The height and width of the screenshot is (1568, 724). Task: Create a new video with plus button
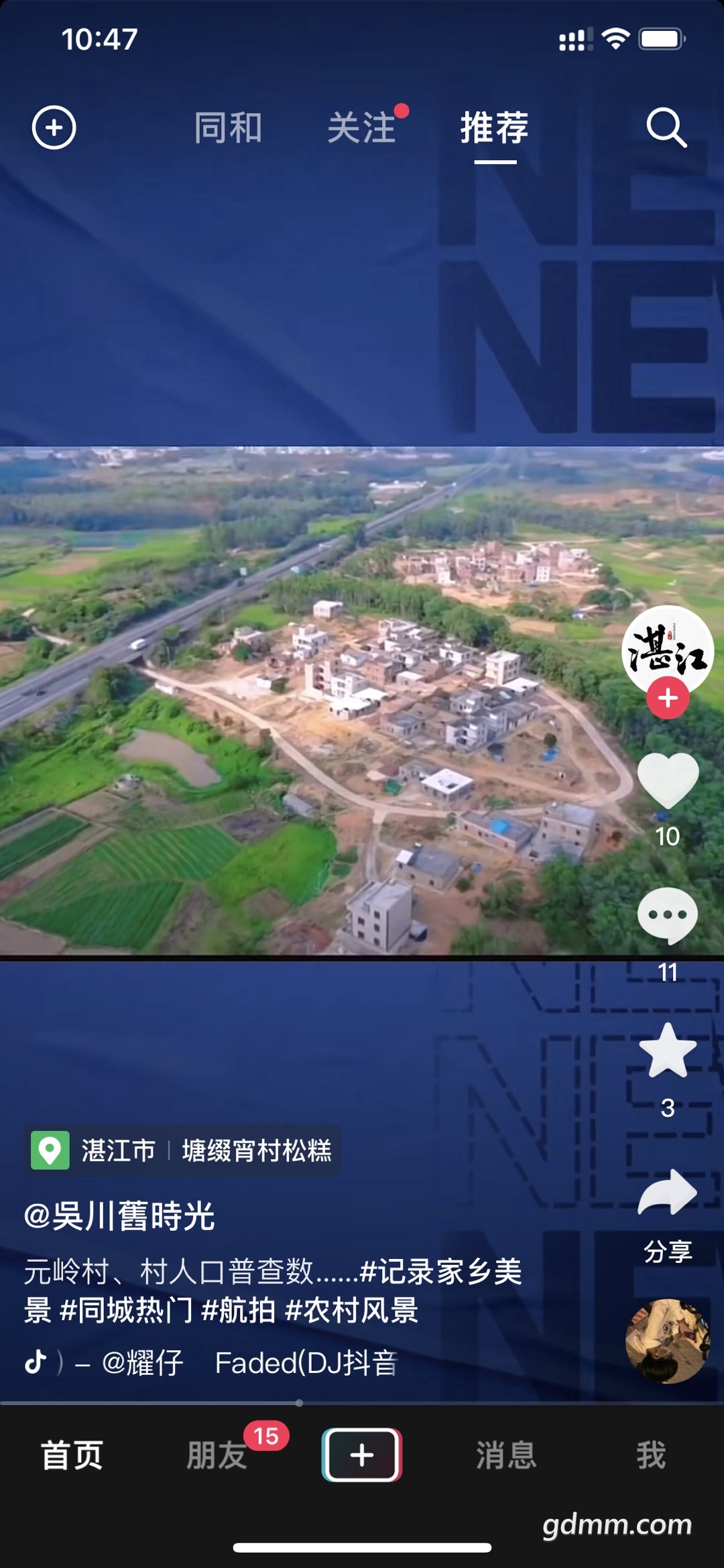tap(362, 1454)
